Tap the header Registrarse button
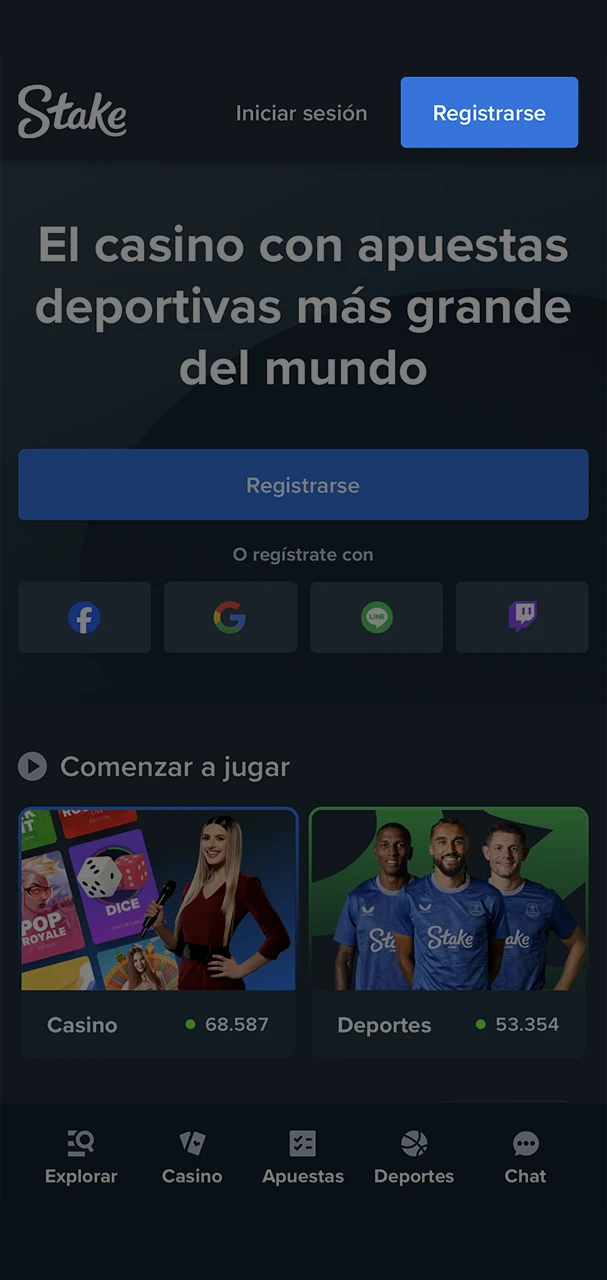This screenshot has width=607, height=1280. click(489, 113)
